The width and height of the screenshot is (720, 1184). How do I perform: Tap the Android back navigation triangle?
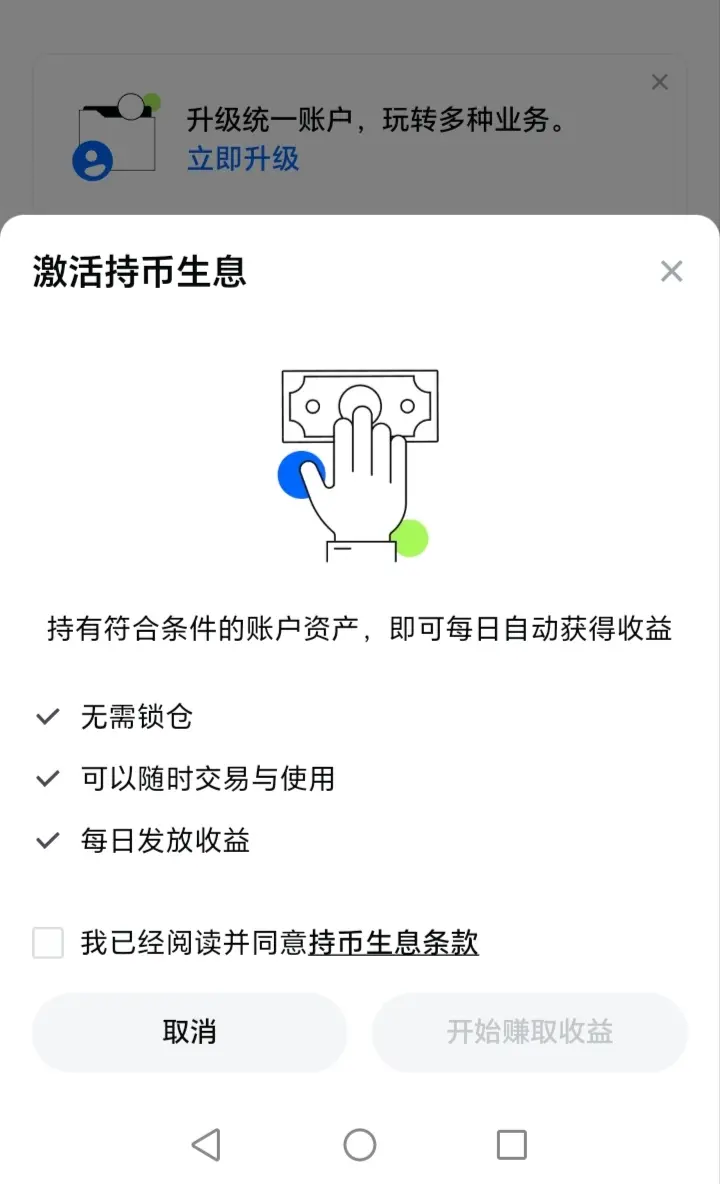click(x=206, y=1144)
